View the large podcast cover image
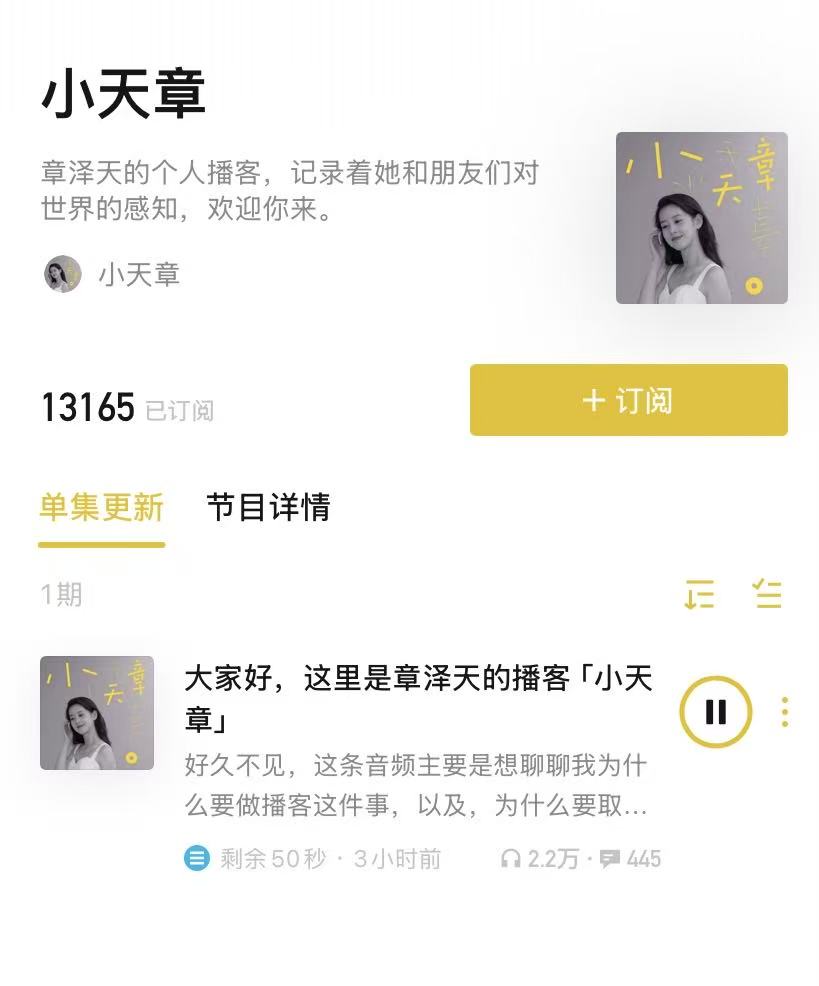This screenshot has height=986, width=819. point(701,218)
